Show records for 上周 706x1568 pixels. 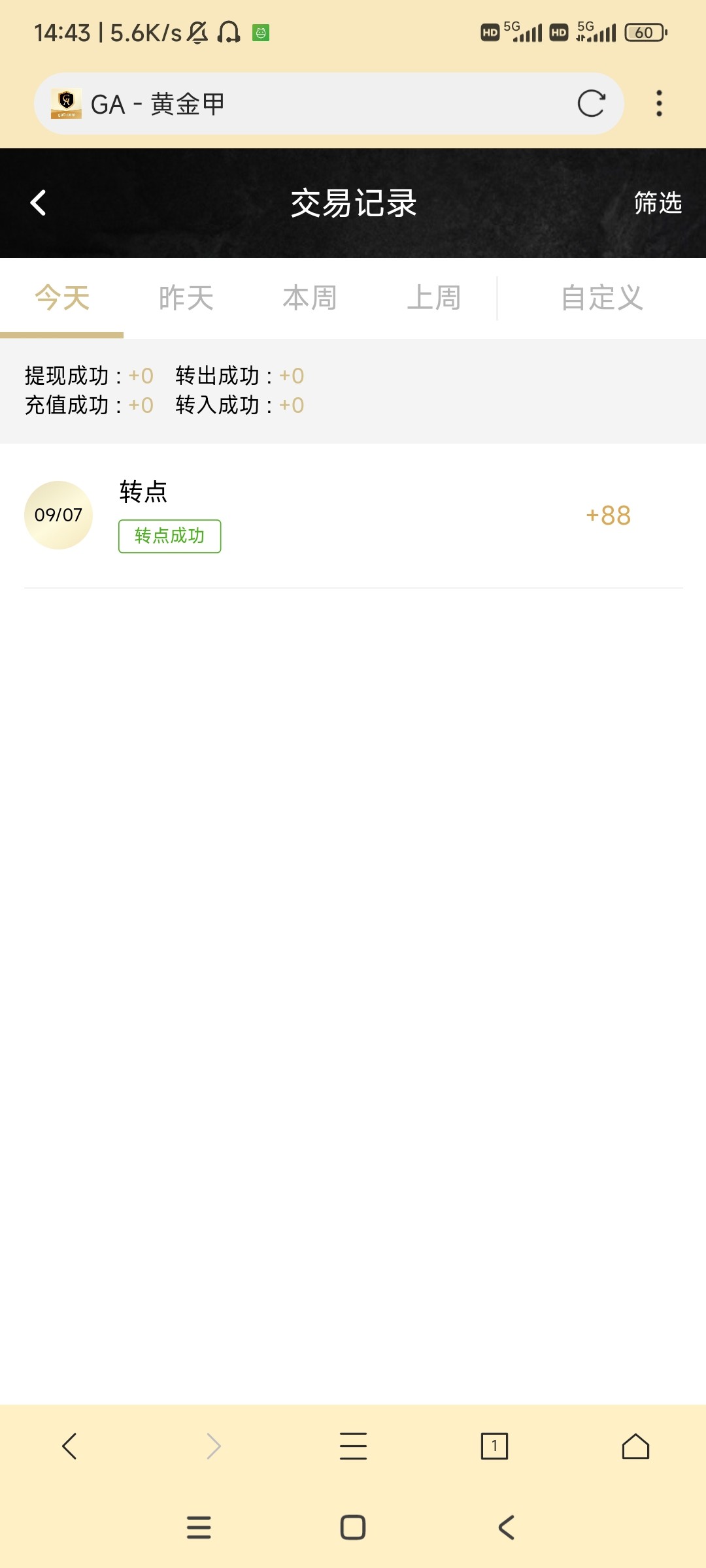(x=433, y=298)
